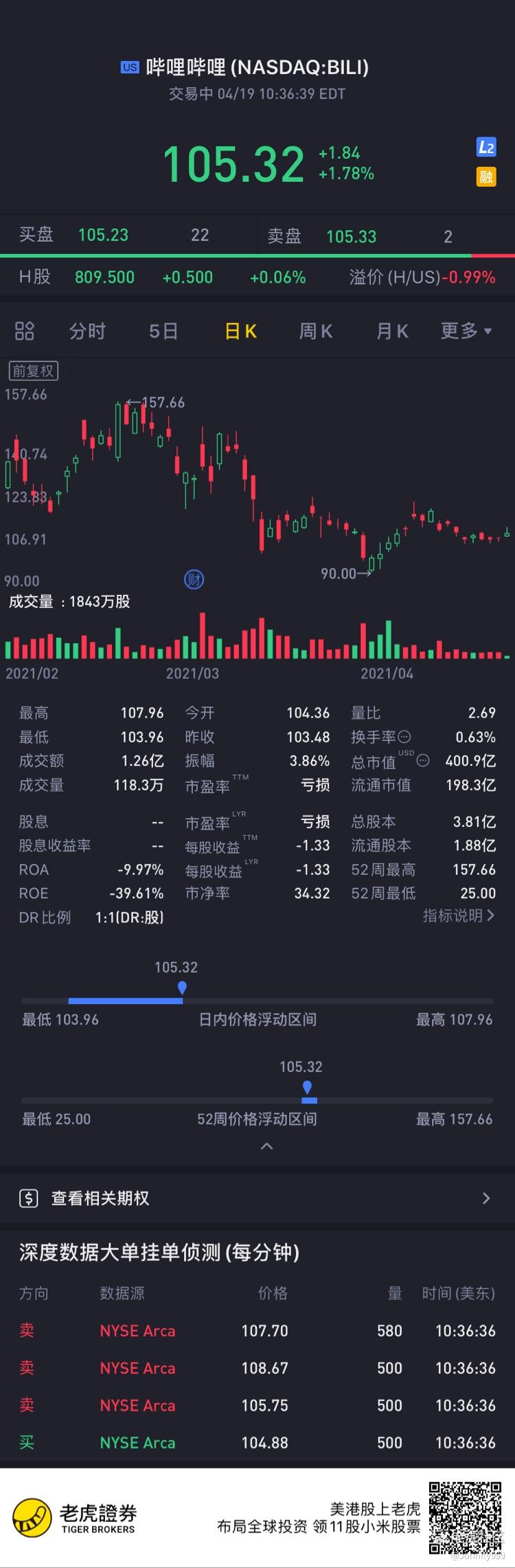Open 指标说明 indicator explanation
Screen dimensions: 515x1568
[458, 916]
